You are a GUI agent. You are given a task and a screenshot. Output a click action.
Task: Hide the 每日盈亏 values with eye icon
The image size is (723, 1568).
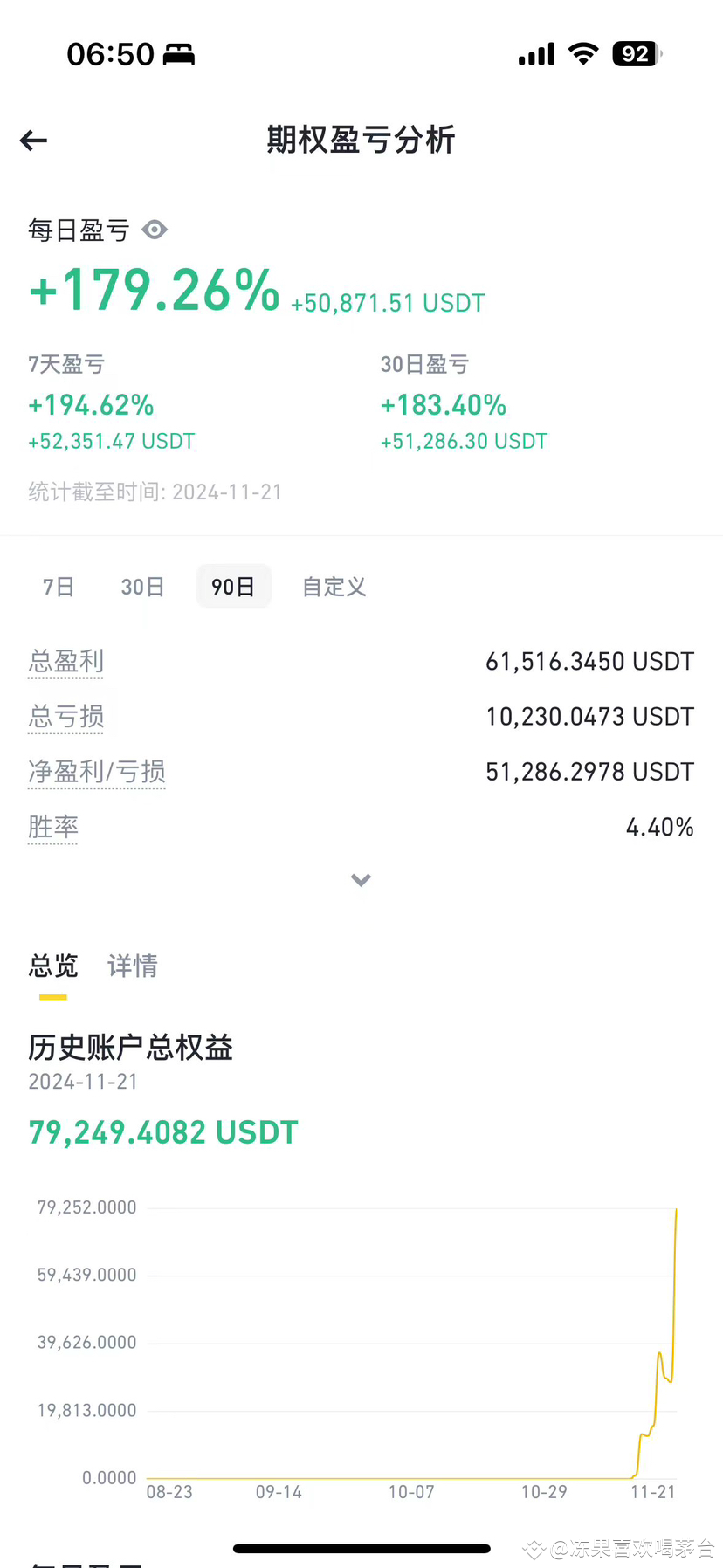pos(155,230)
